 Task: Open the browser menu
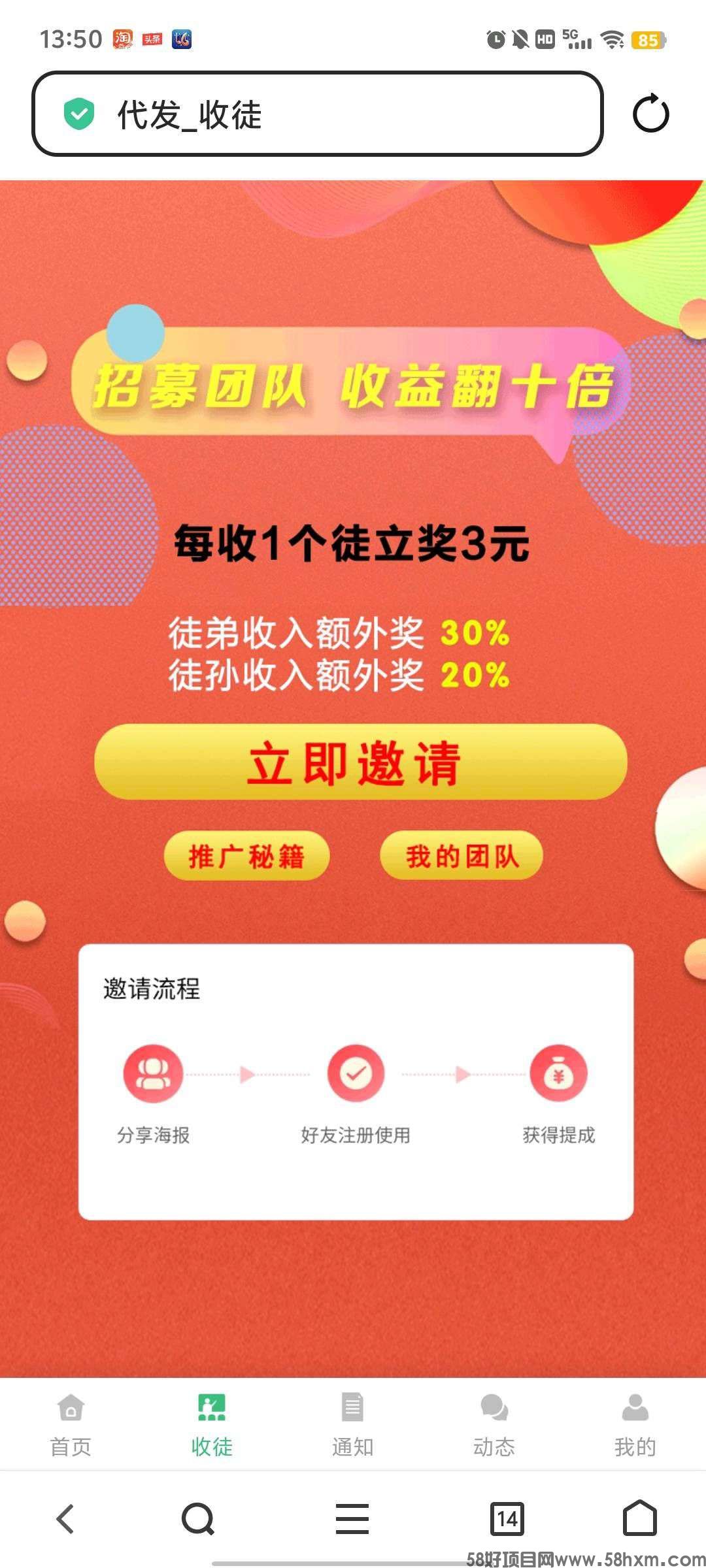pyautogui.click(x=352, y=1518)
